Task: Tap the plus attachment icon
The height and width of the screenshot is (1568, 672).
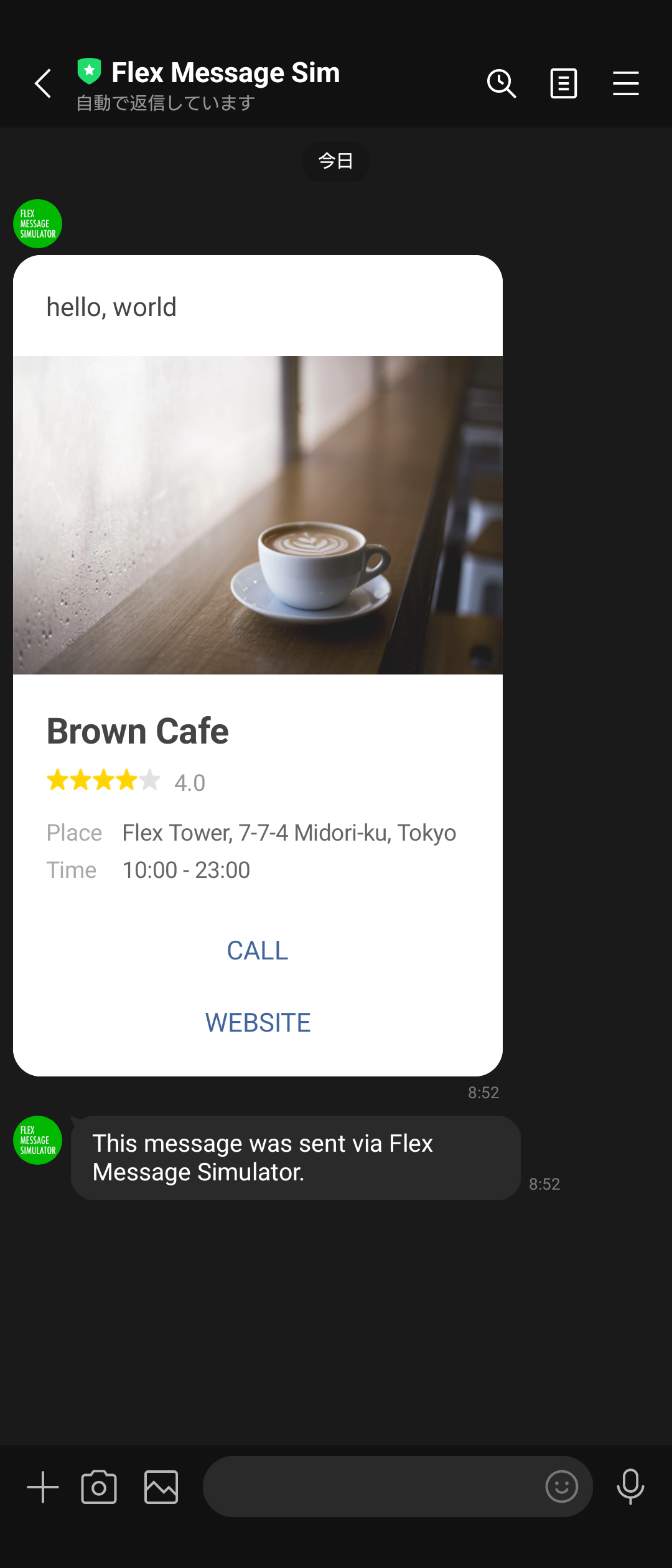Action: pyautogui.click(x=42, y=1488)
